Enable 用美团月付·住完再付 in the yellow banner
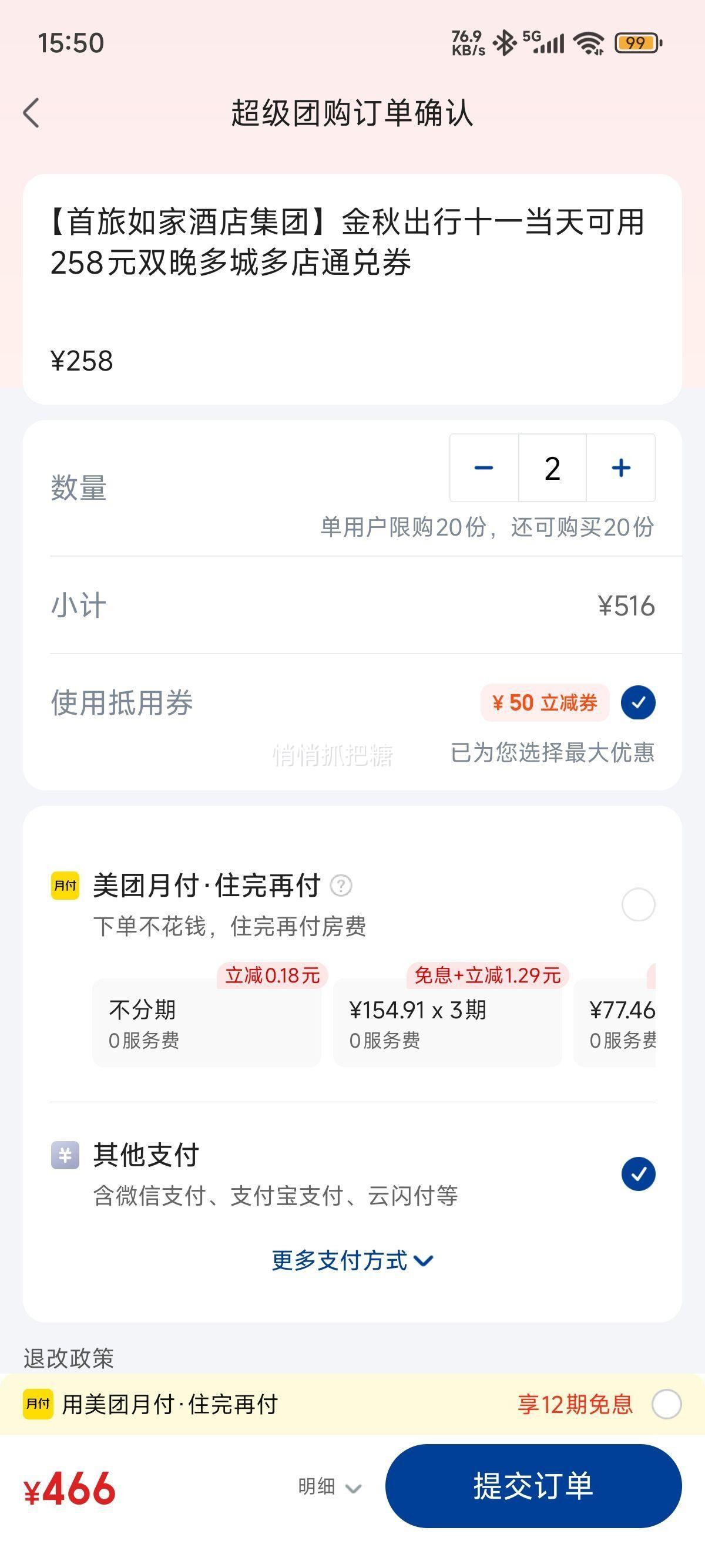The image size is (705, 1568). (x=666, y=1404)
